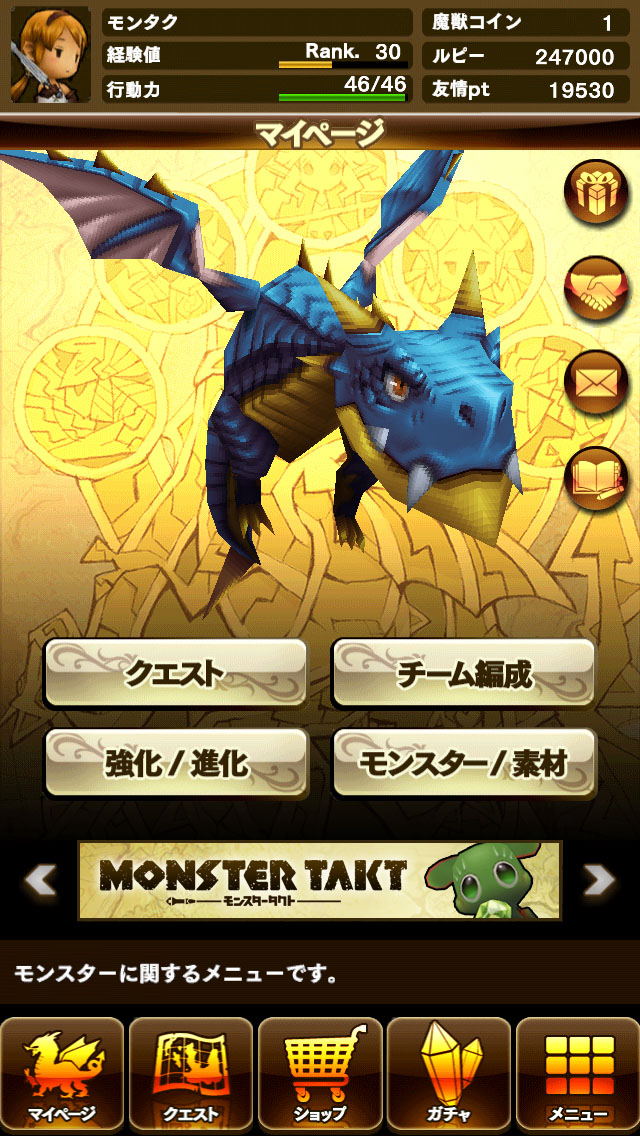
Task: Open 強化 / 進化 menu
Action: 176,763
